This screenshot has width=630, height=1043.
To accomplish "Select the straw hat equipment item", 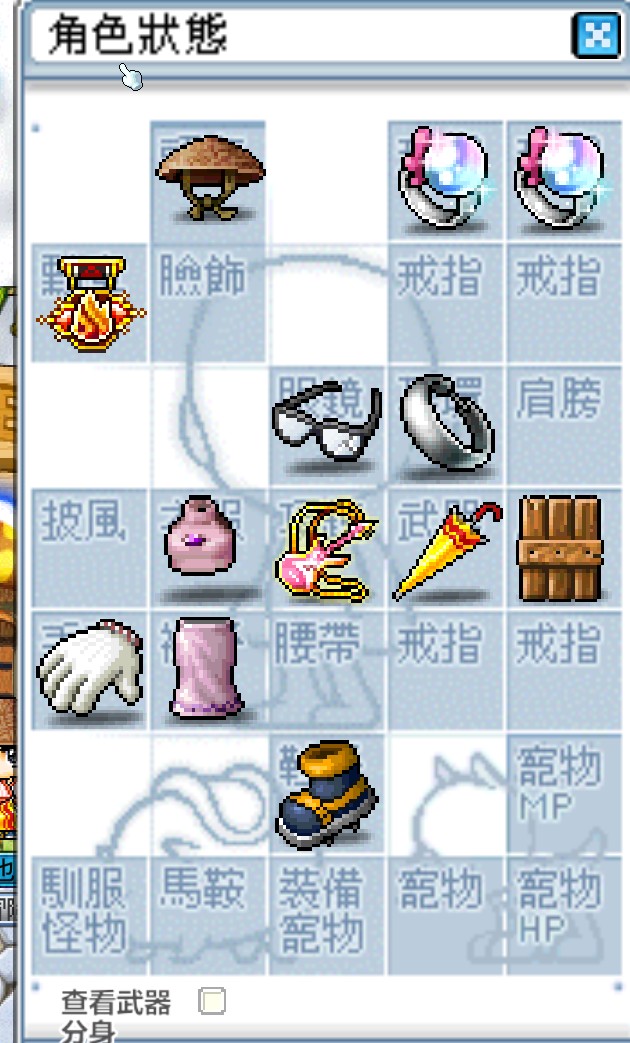I will click(x=209, y=177).
